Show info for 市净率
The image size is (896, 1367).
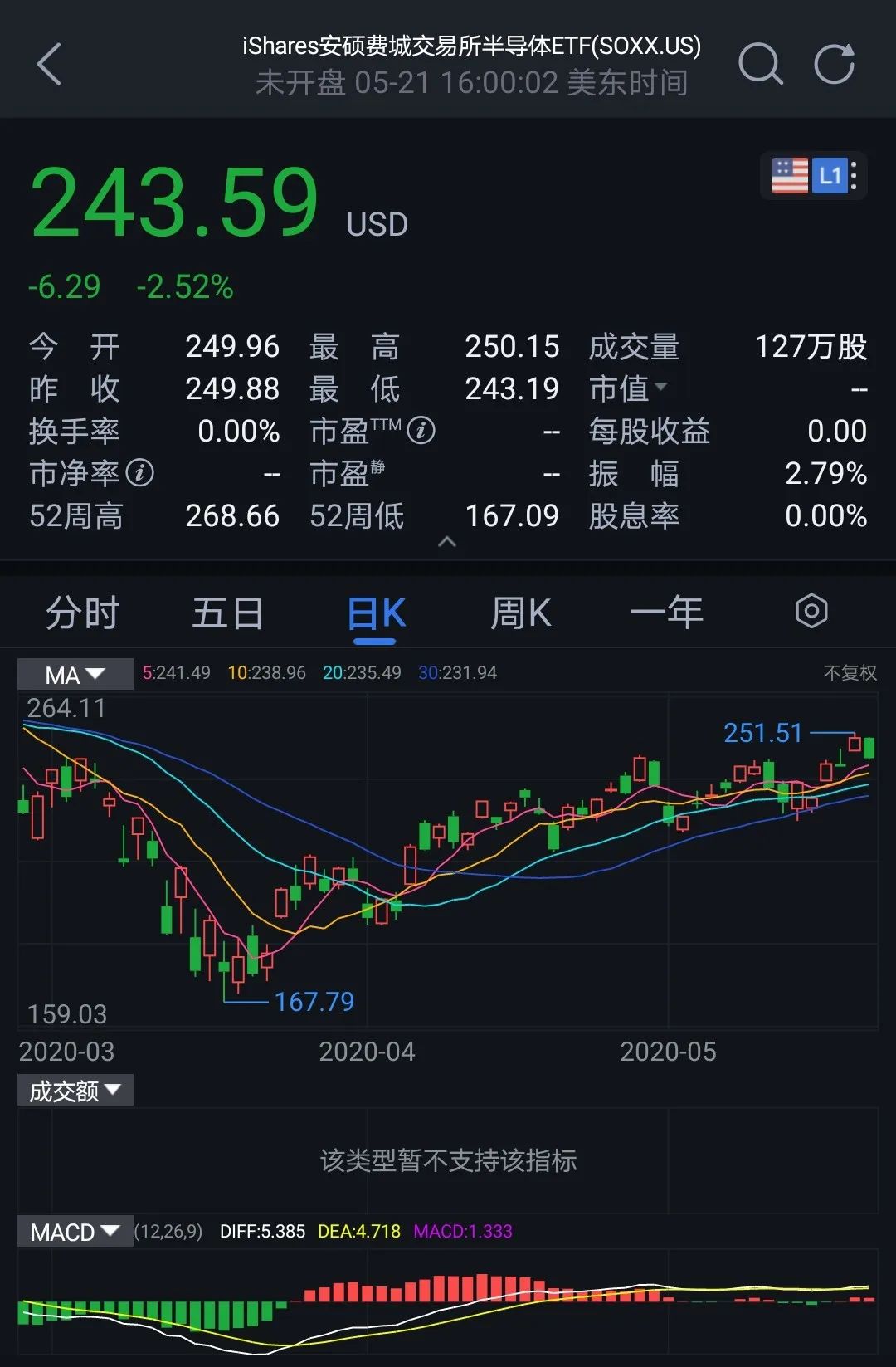(x=140, y=473)
